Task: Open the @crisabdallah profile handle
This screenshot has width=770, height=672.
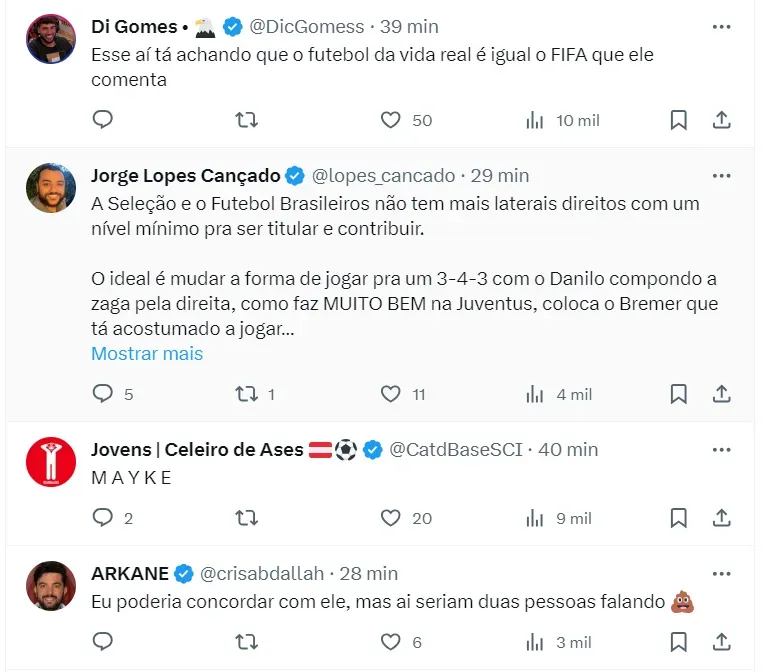Action: [x=263, y=573]
